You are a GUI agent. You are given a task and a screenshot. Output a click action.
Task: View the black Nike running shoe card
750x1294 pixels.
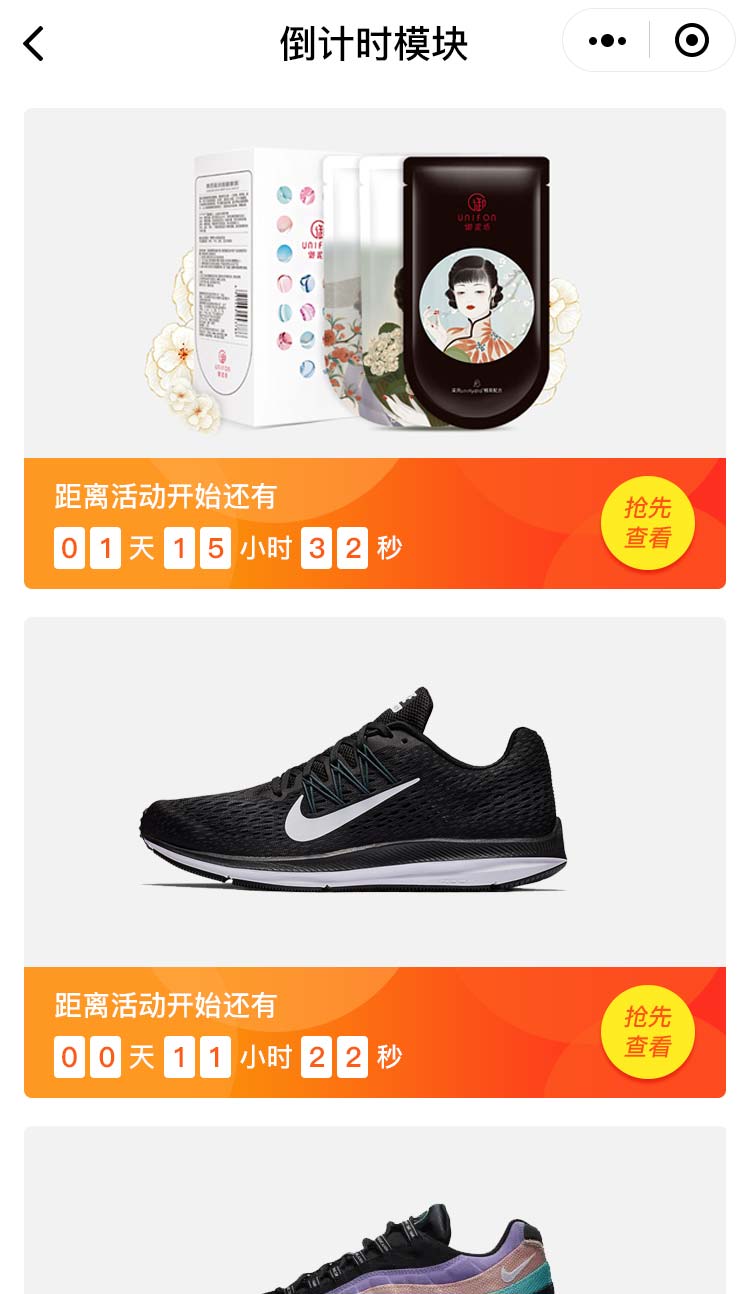pyautogui.click(x=374, y=792)
